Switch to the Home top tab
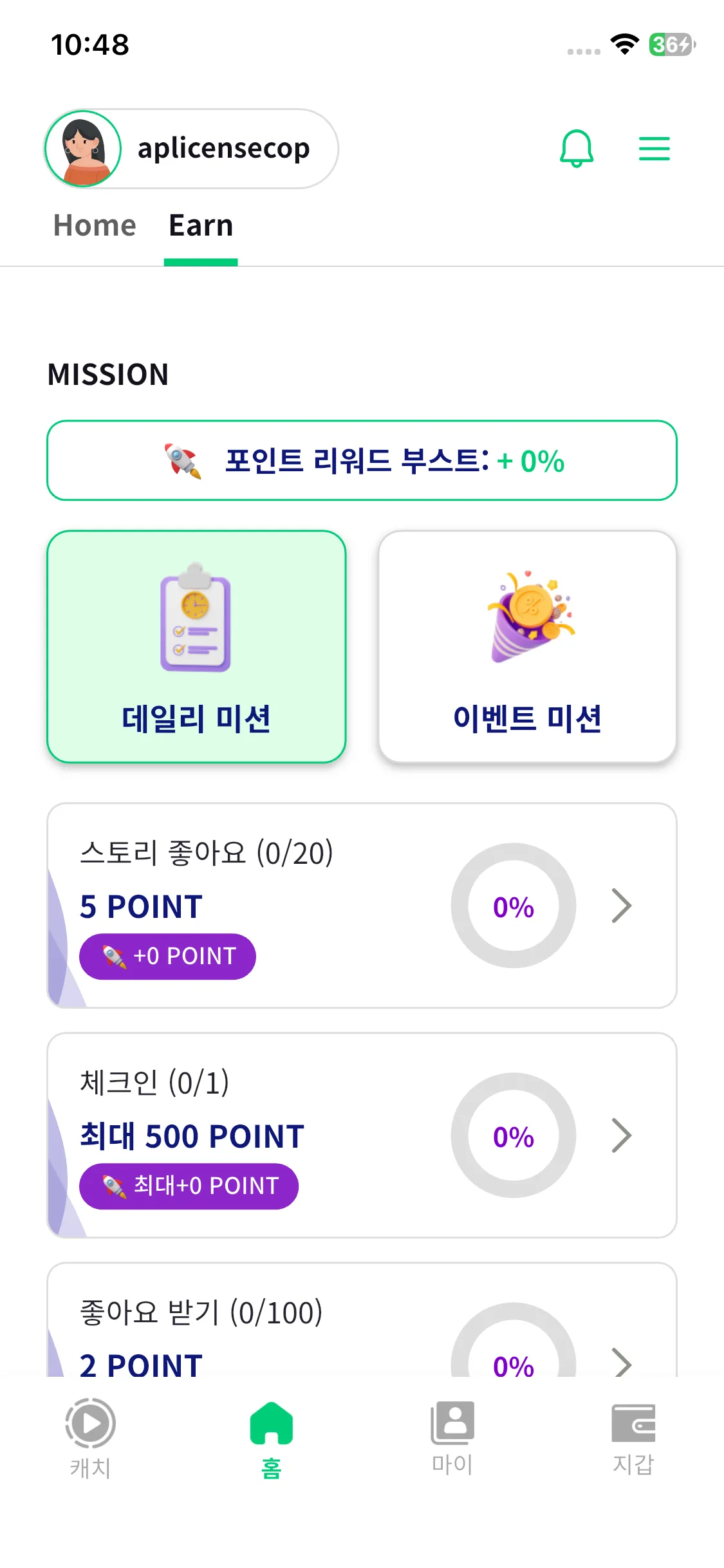Image resolution: width=724 pixels, height=1568 pixels. click(x=95, y=226)
